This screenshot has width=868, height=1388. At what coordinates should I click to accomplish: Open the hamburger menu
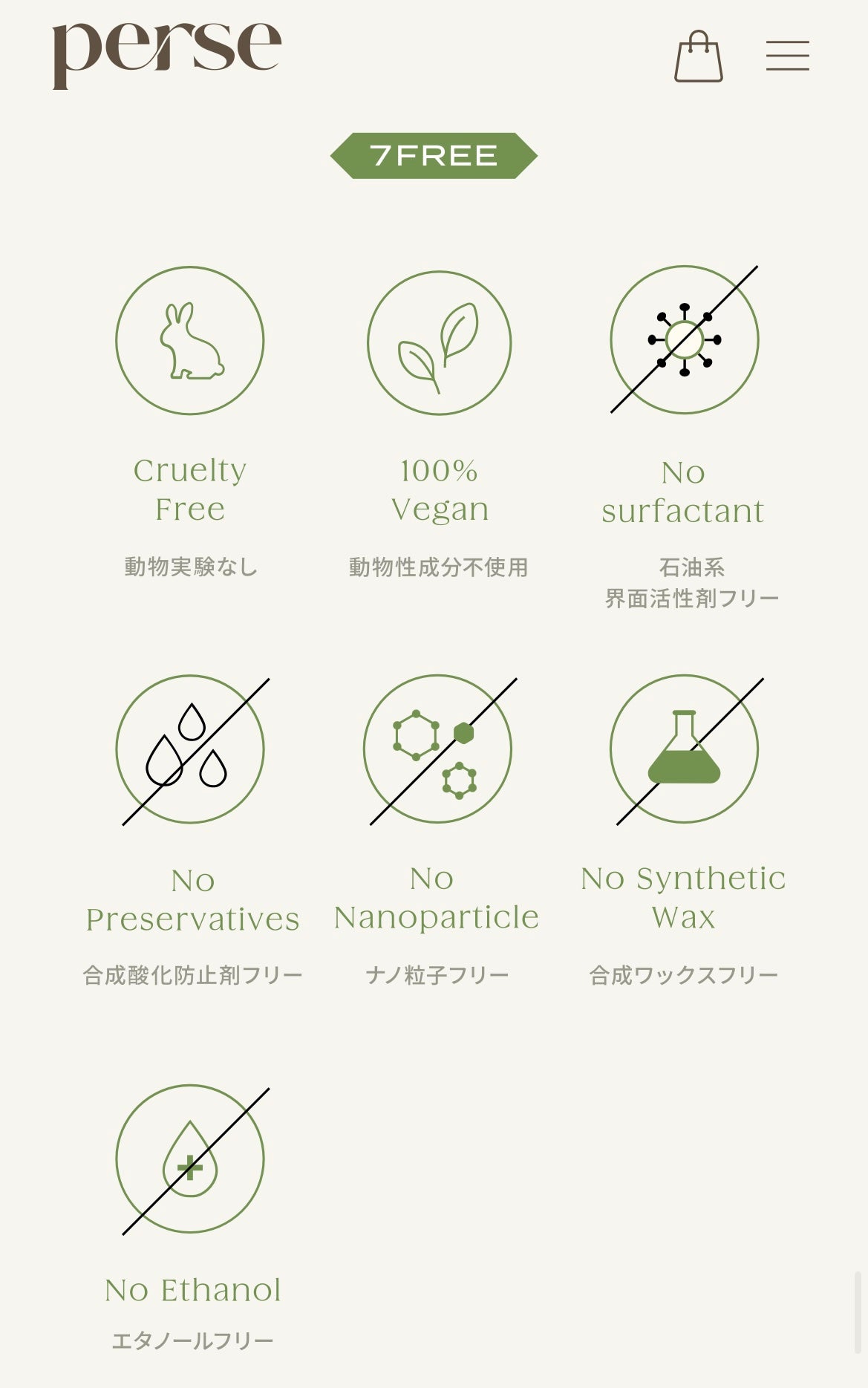pos(787,56)
